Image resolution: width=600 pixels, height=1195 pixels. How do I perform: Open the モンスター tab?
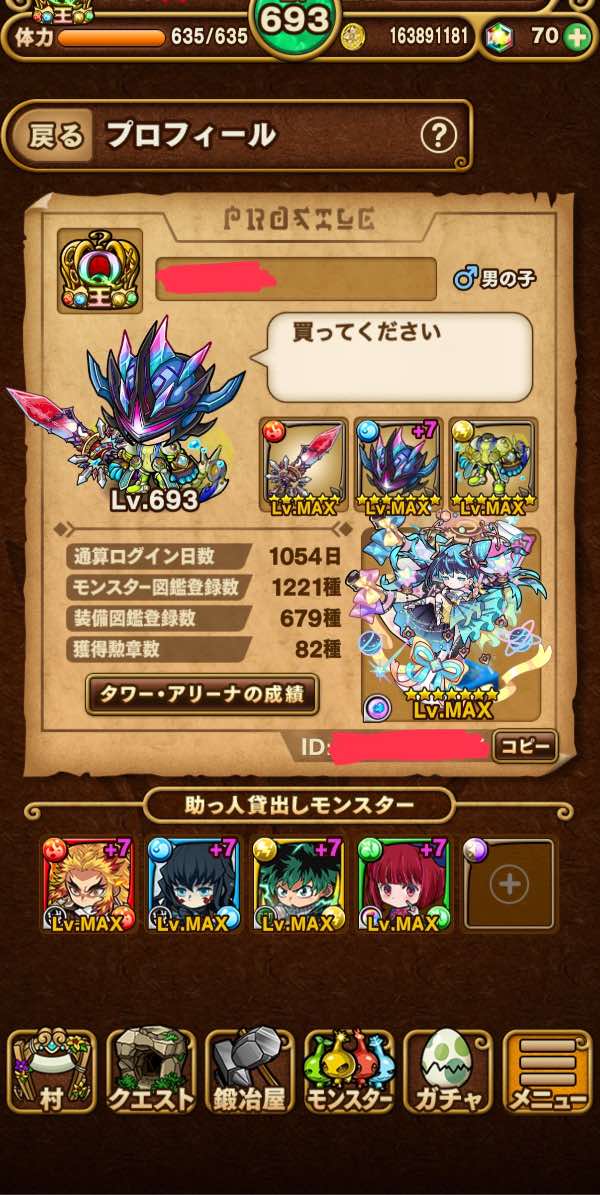tap(349, 1071)
